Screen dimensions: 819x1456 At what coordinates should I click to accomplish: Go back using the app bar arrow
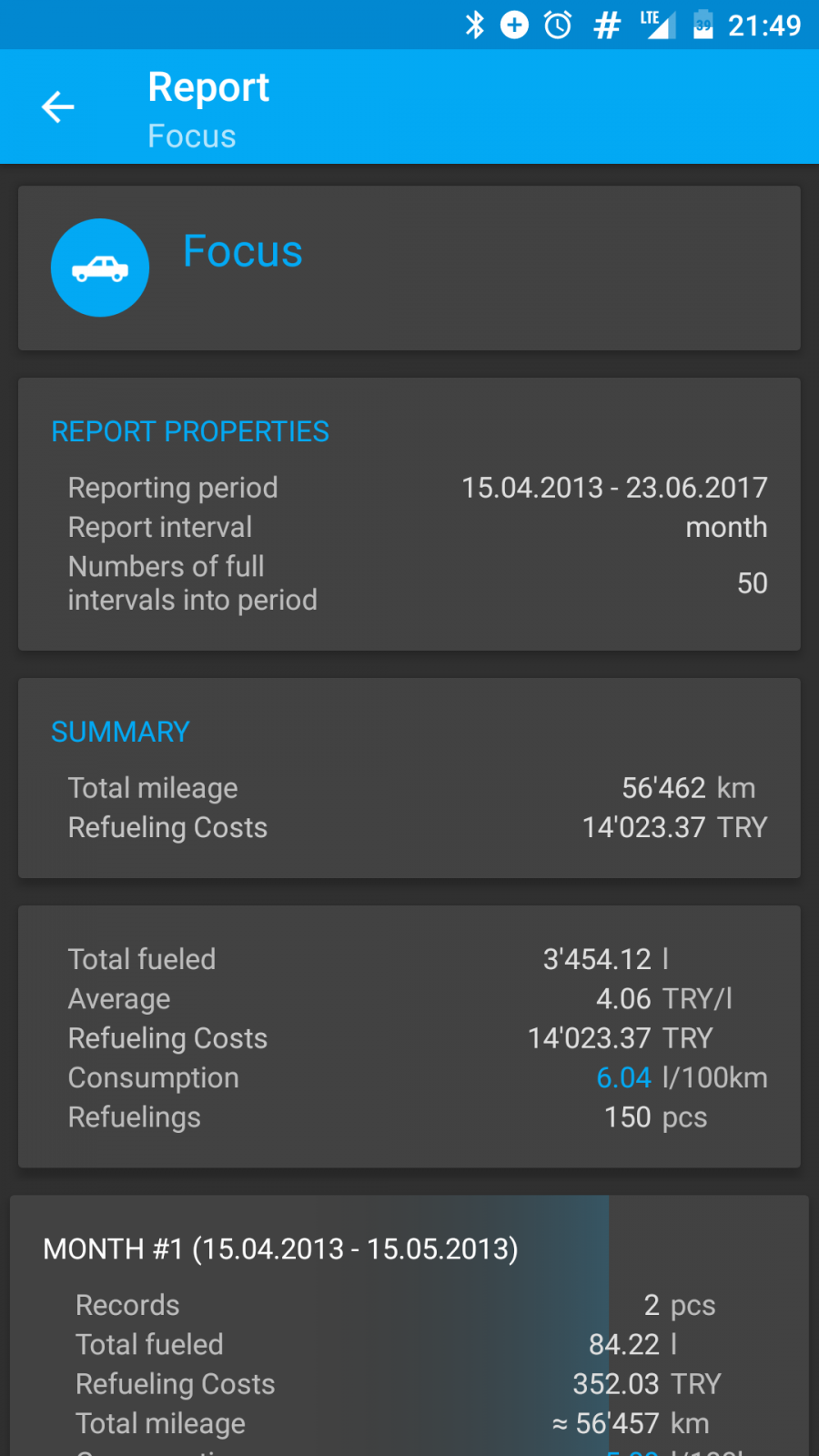point(58,107)
